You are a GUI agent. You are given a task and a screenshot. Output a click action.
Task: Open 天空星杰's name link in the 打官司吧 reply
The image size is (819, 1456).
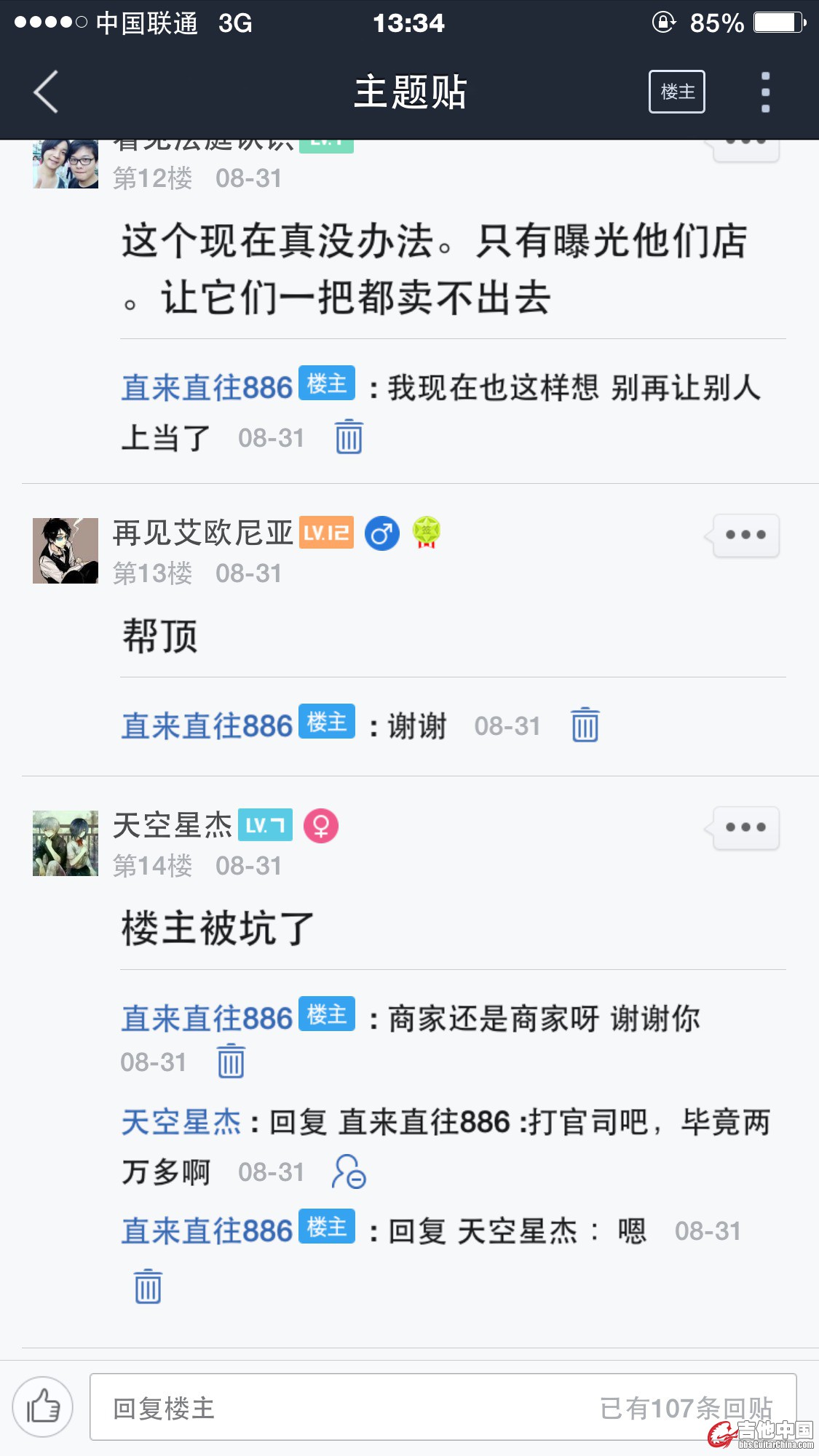[181, 1122]
